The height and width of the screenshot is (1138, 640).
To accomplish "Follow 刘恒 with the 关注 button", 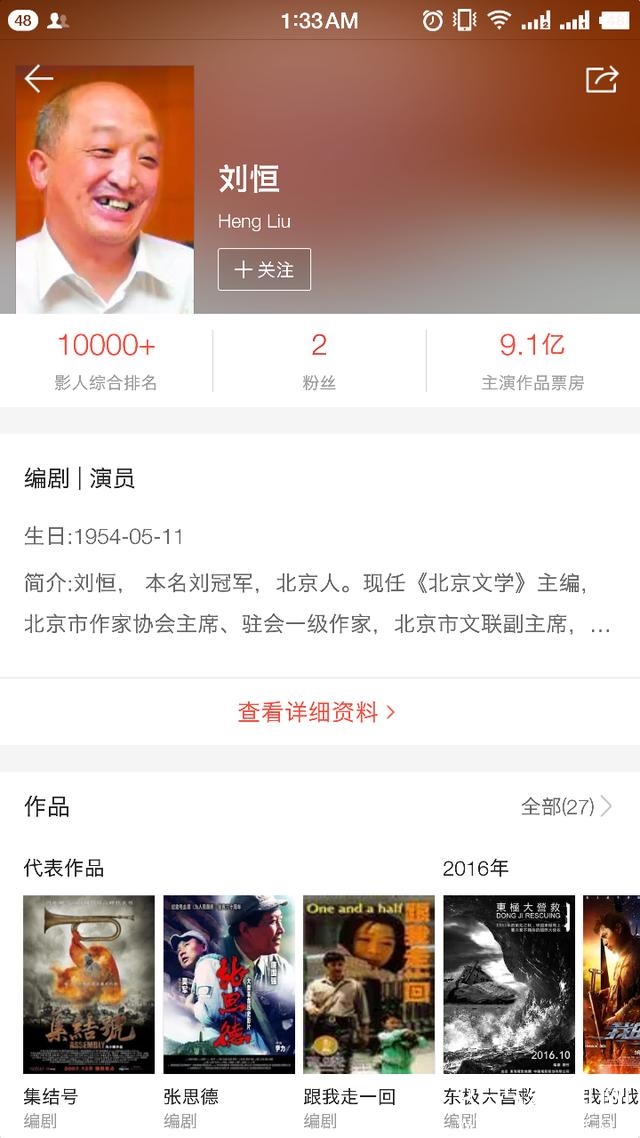I will 264,269.
